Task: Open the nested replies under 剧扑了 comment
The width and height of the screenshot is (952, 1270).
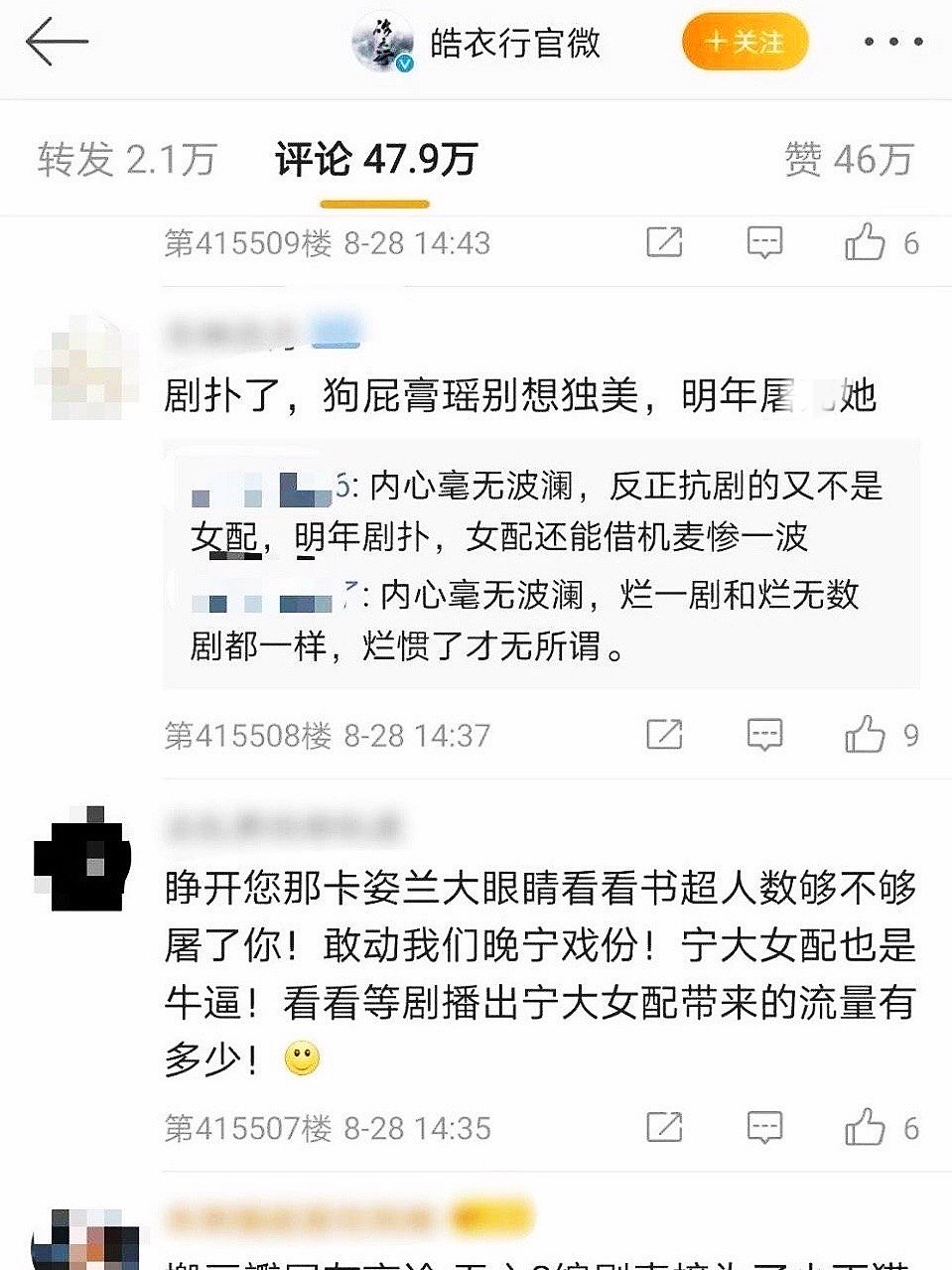Action: pos(541,566)
